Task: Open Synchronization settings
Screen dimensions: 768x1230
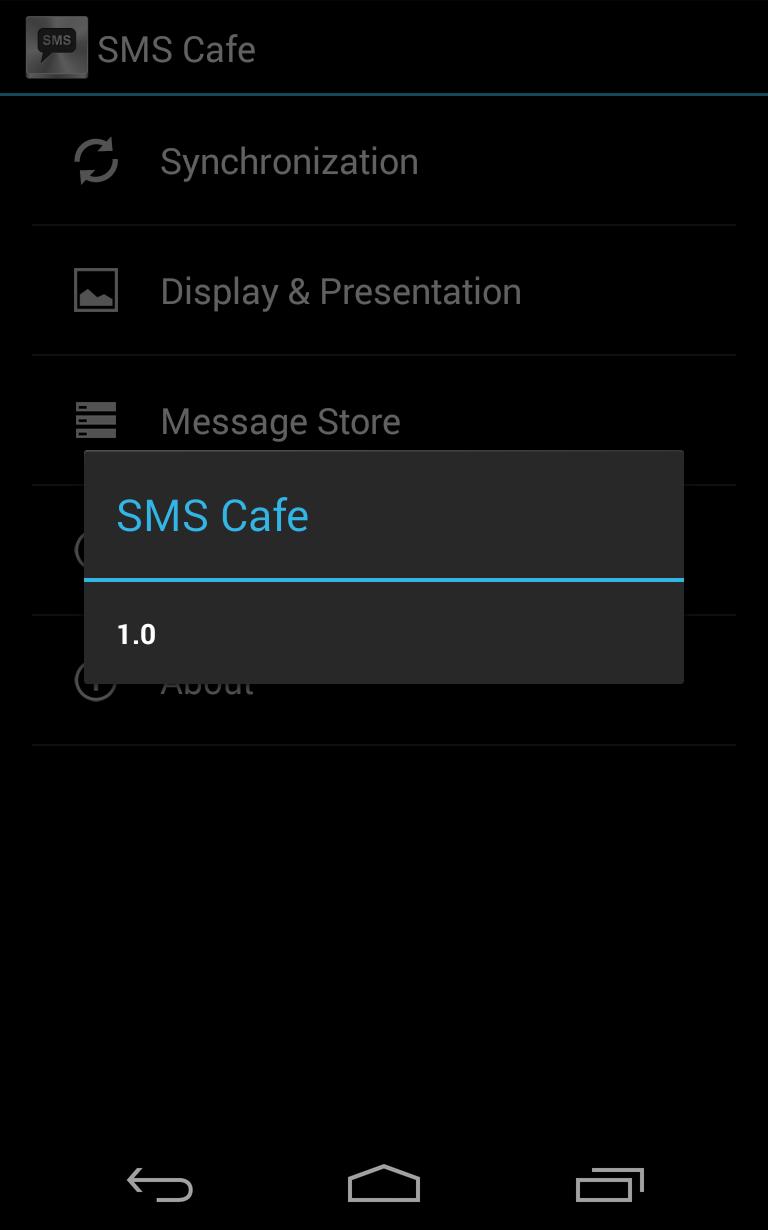Action: click(289, 162)
